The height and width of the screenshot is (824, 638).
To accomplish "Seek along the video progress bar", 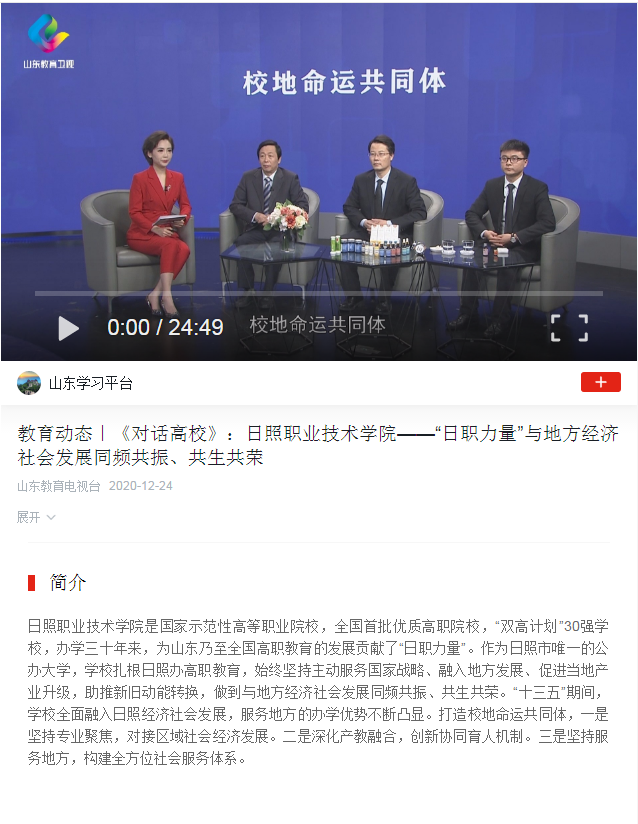I will point(318,294).
